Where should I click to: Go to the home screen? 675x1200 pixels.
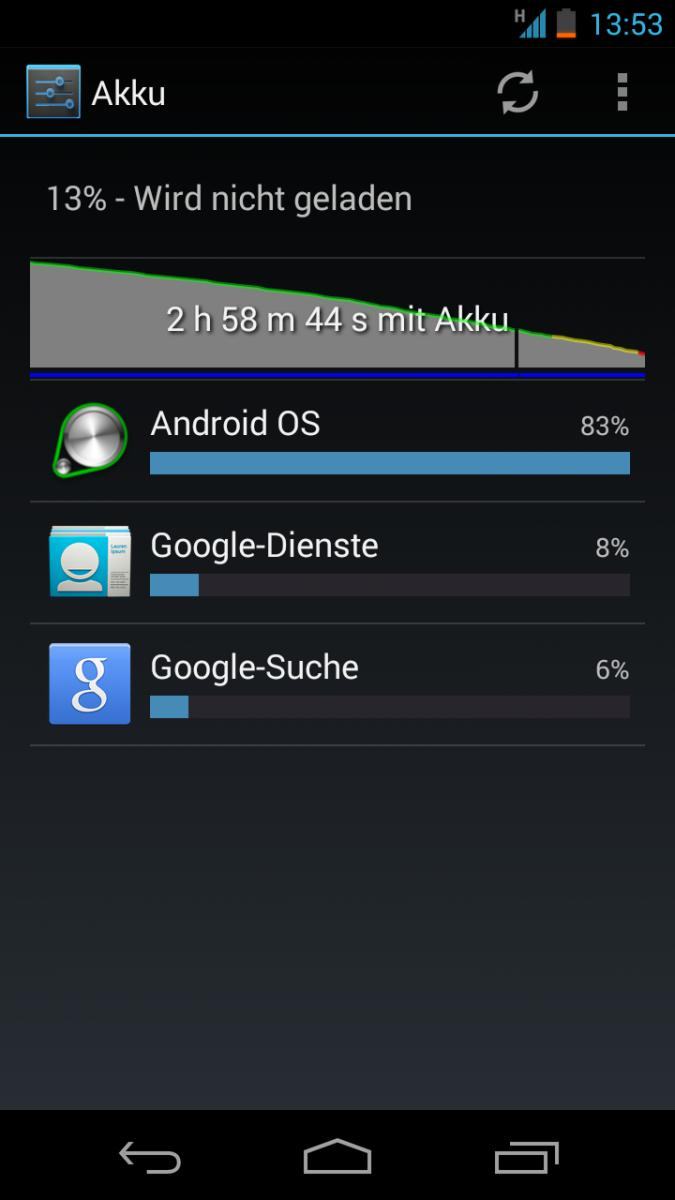pos(337,1157)
